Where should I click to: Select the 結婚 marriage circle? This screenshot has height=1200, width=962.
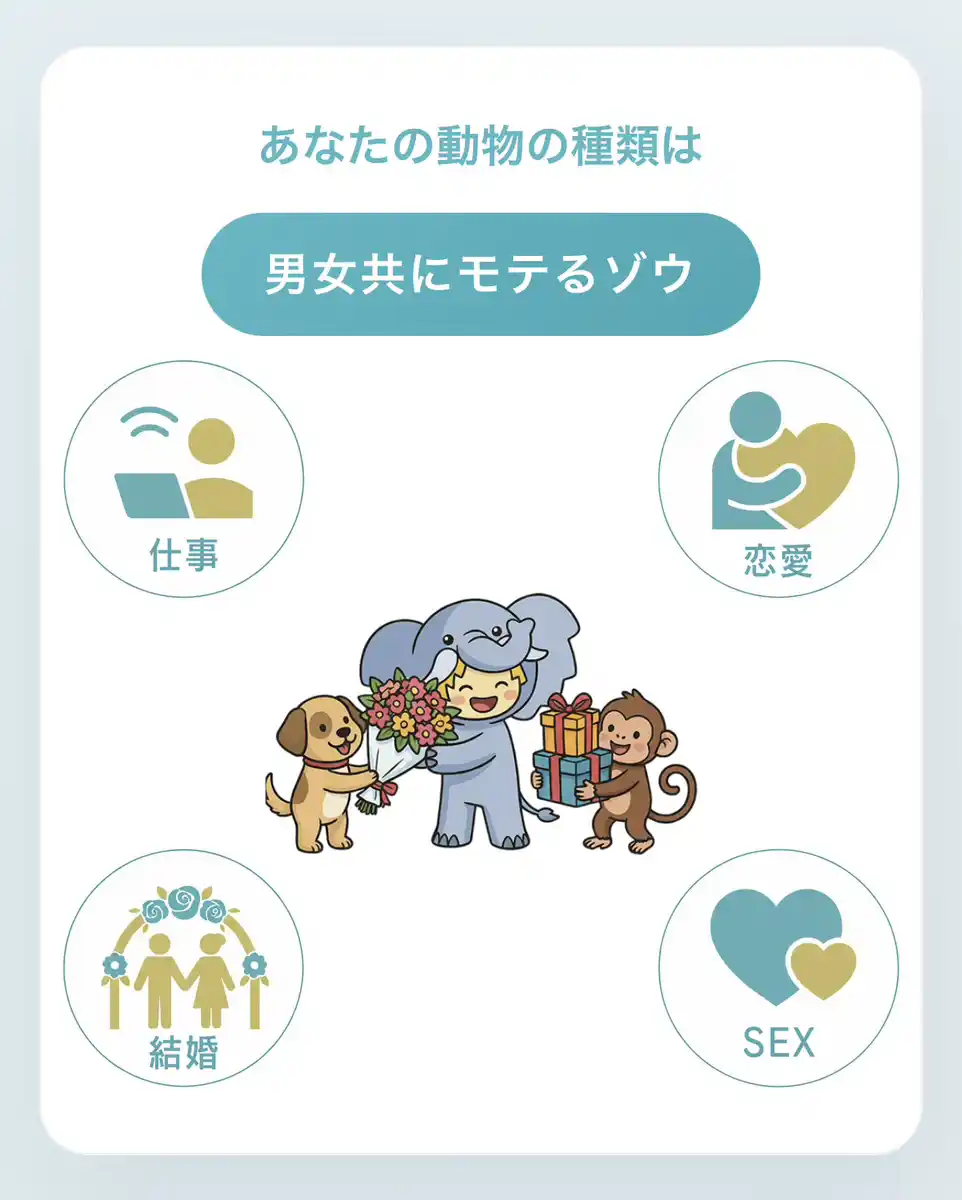(184, 969)
